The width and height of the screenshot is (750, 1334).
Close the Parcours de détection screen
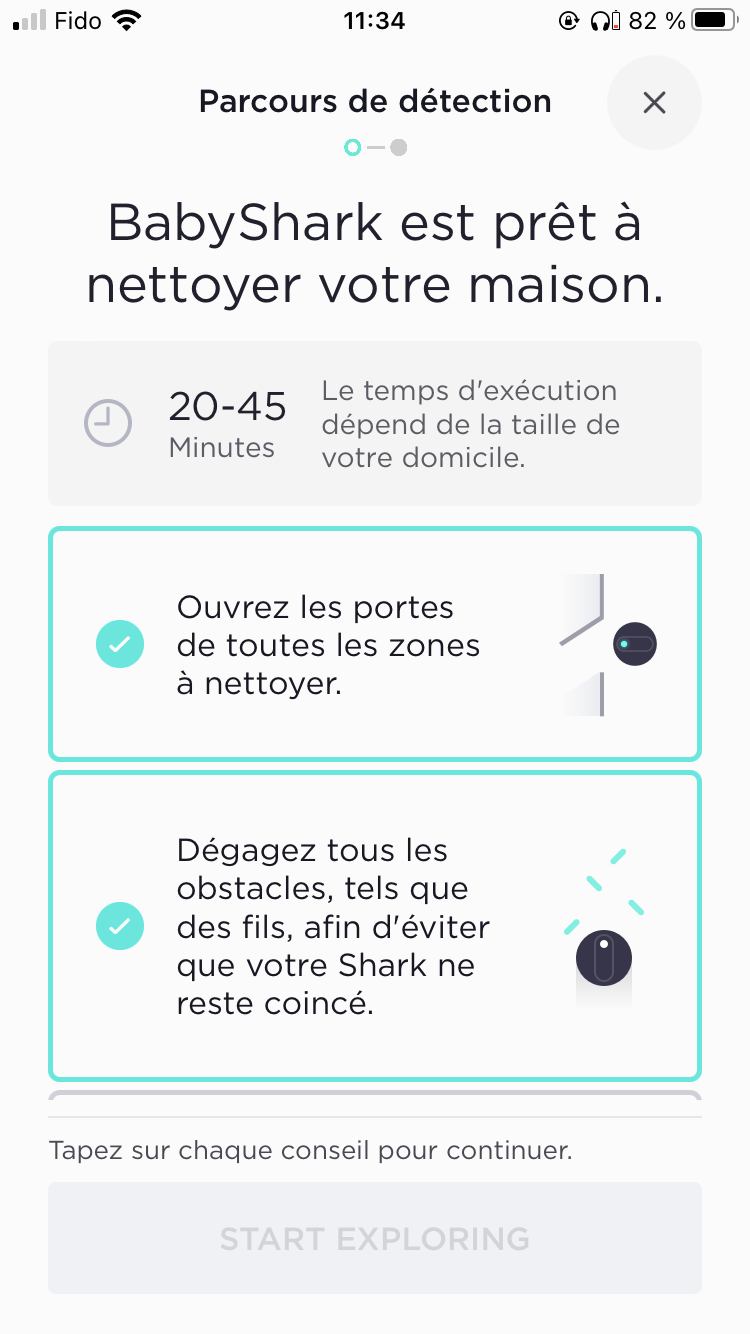tap(654, 102)
